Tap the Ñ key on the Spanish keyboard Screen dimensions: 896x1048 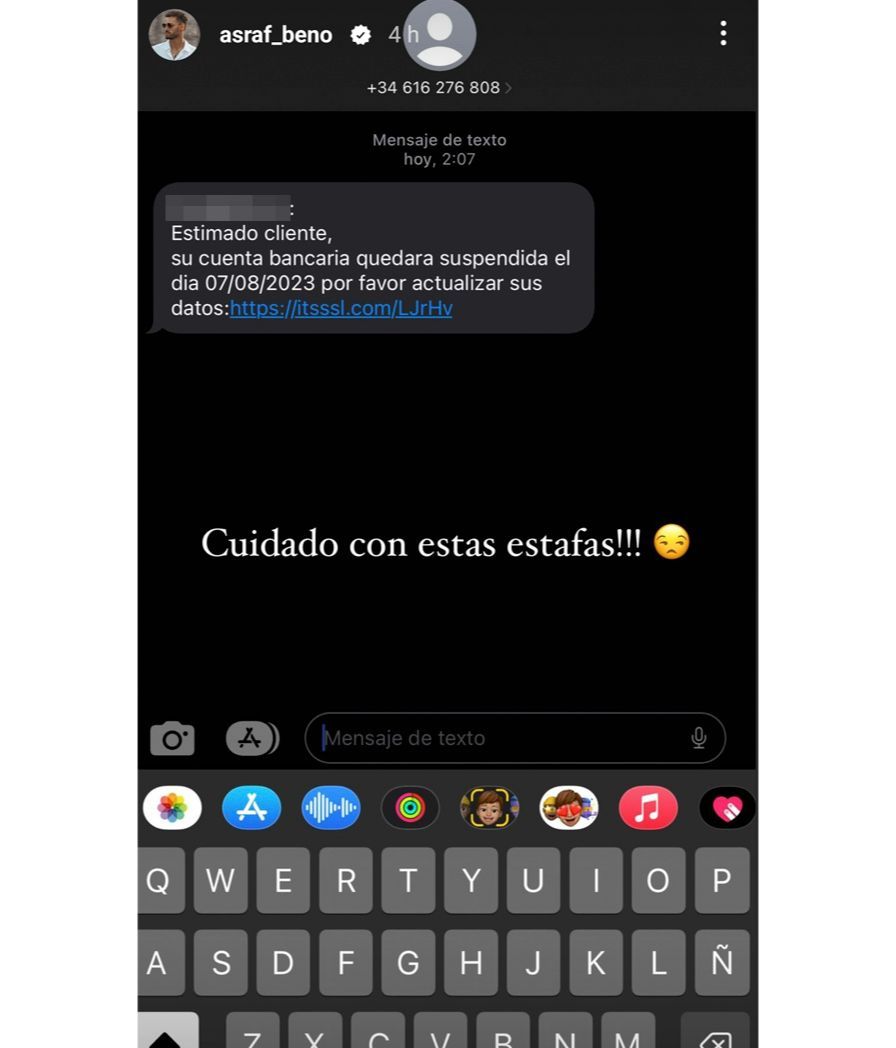[x=721, y=962]
